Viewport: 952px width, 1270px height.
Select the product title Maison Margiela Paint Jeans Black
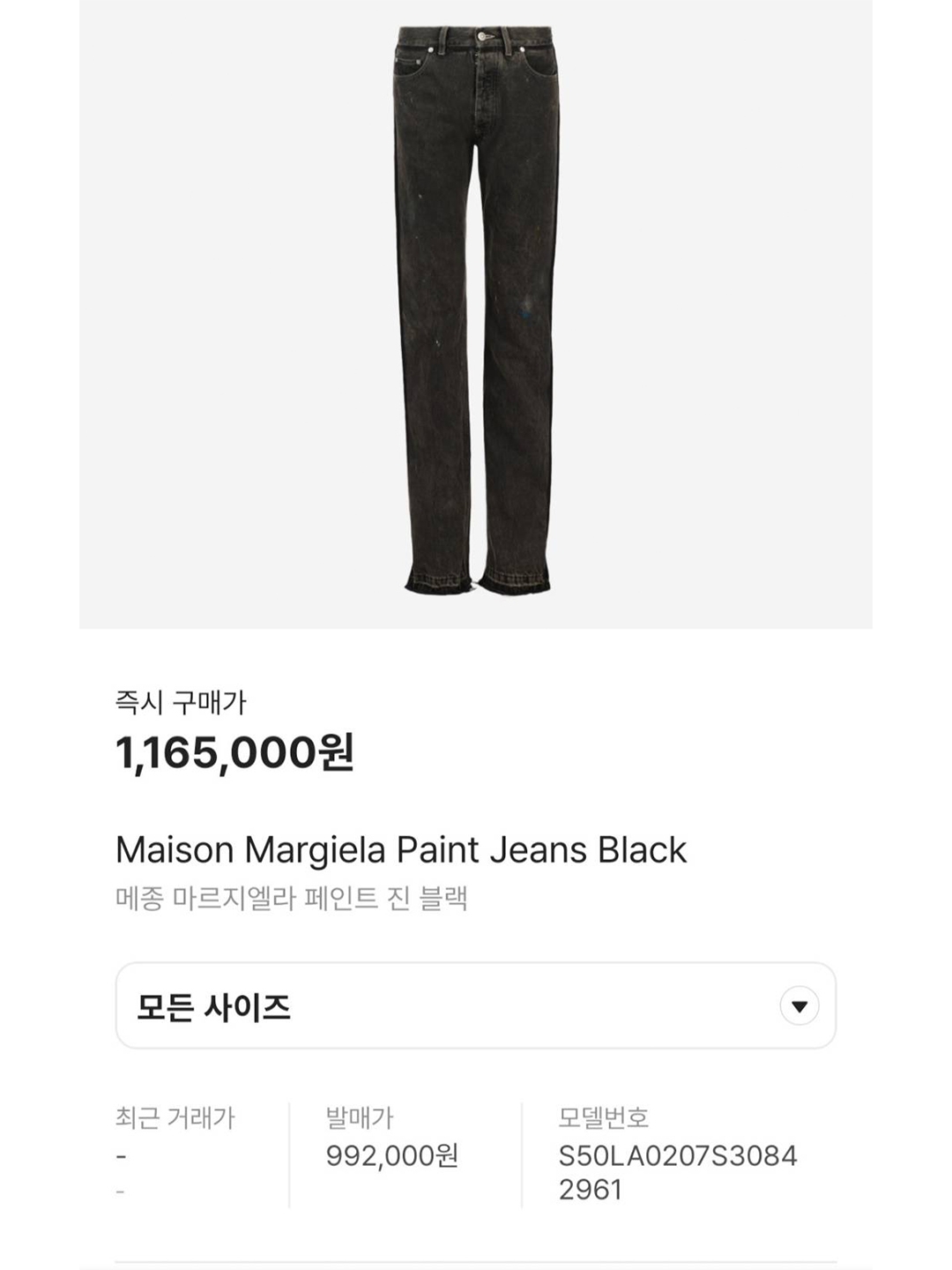(x=401, y=848)
